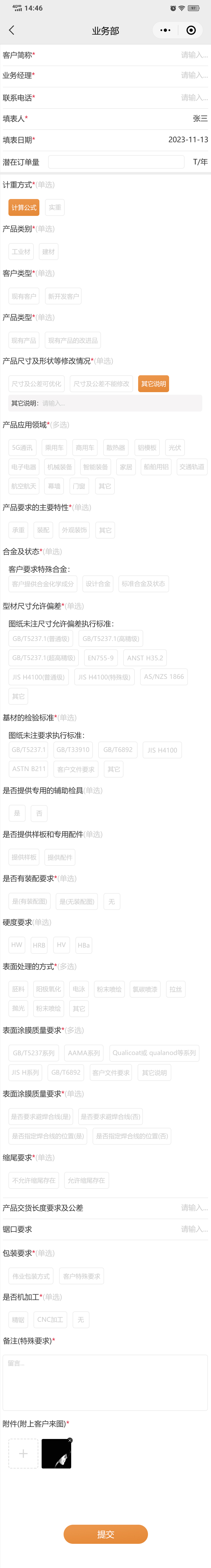Change the 填表日期 date 2023-11-13

coord(188,139)
